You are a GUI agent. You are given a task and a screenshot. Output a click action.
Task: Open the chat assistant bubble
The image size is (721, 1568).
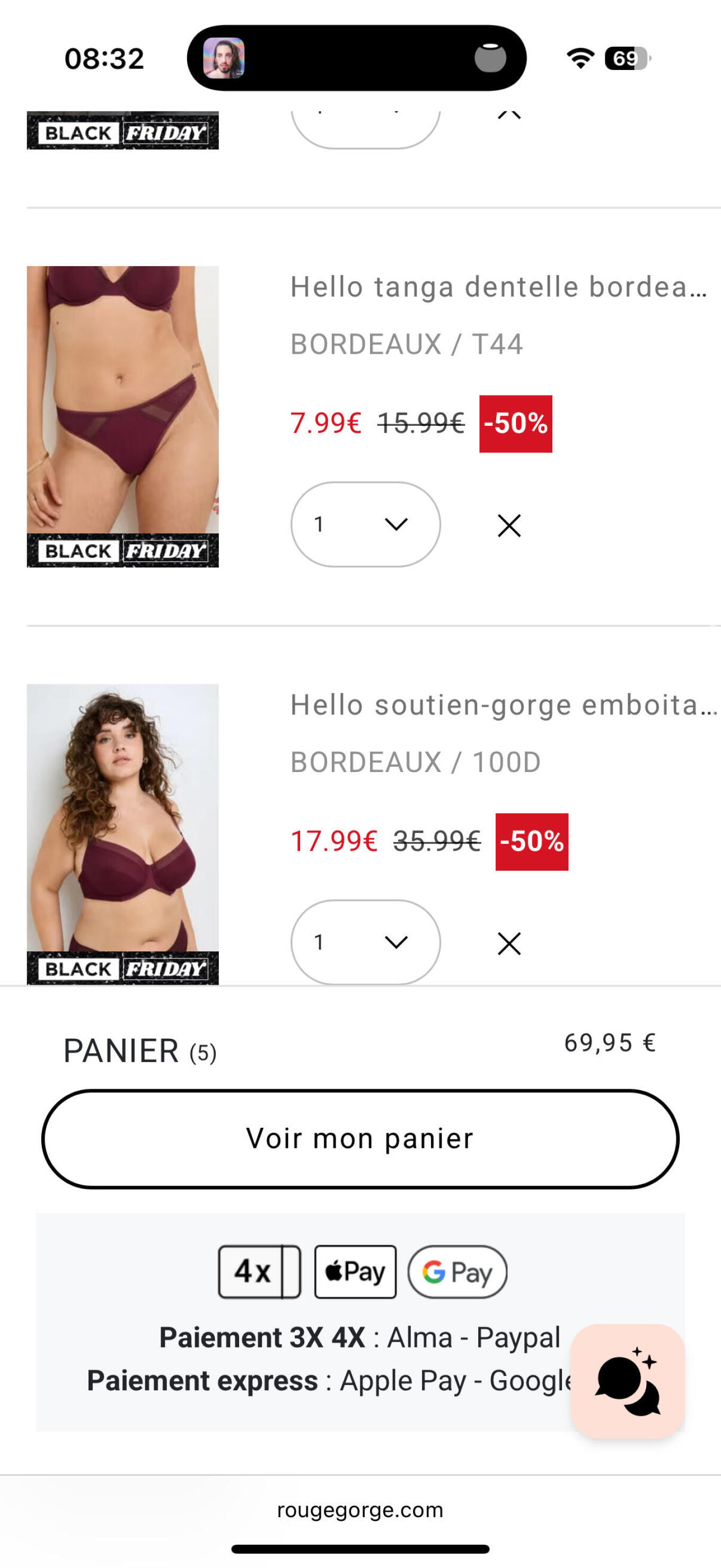coord(627,1381)
